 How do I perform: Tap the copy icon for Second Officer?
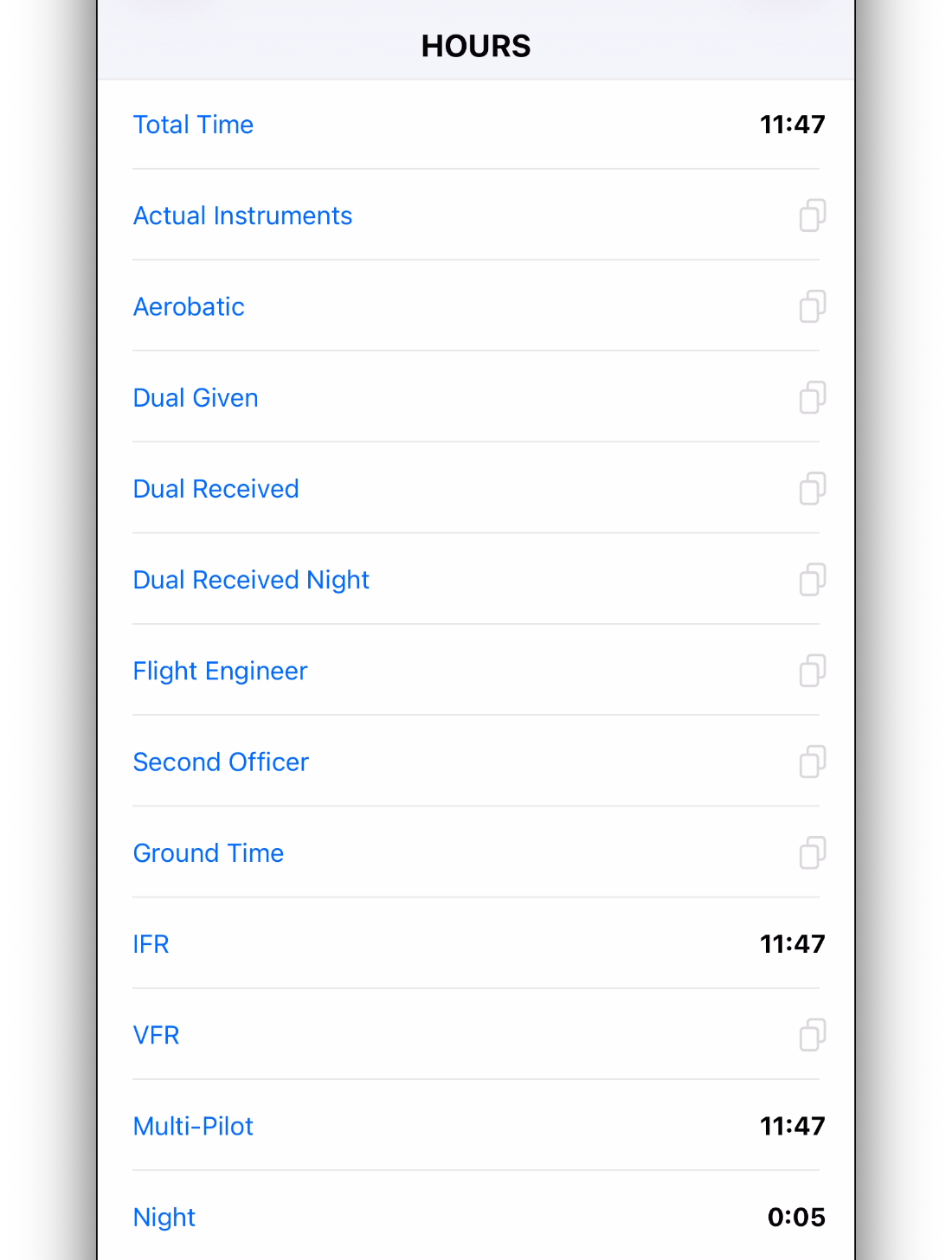(x=812, y=762)
